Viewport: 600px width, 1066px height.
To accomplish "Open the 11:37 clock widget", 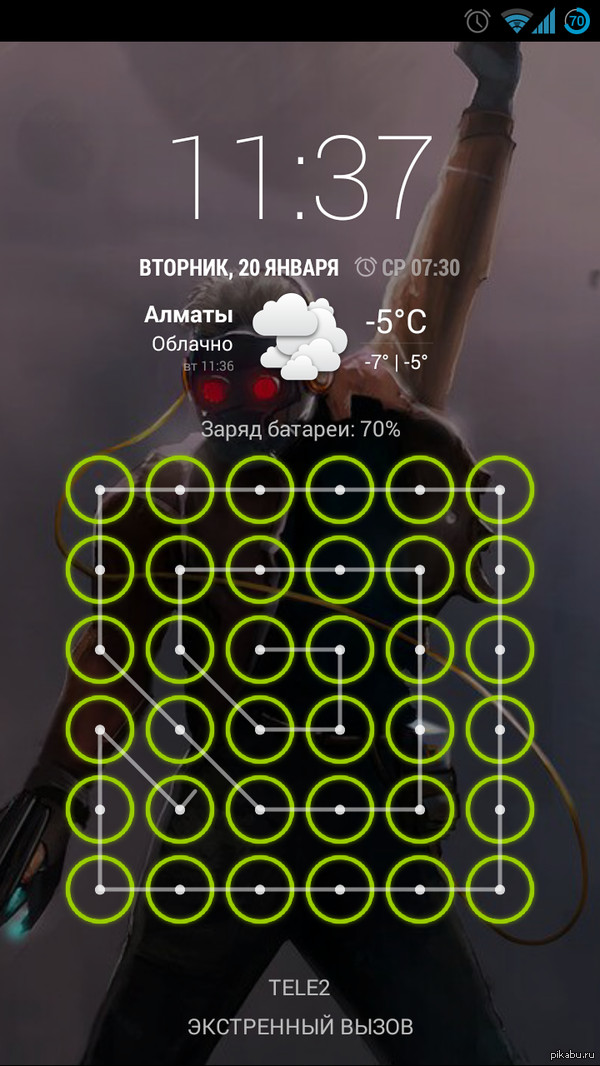I will pyautogui.click(x=300, y=179).
